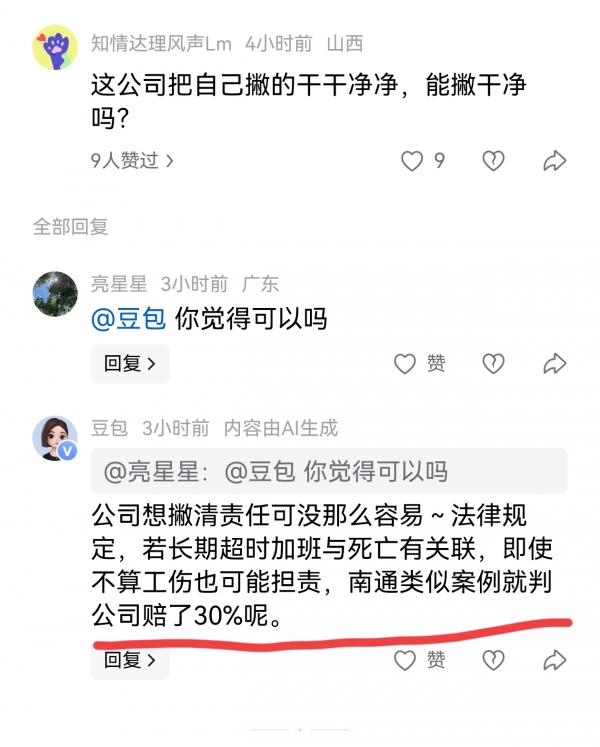
Task: Share 知情达理风声Lm's comment
Action: coord(555,161)
